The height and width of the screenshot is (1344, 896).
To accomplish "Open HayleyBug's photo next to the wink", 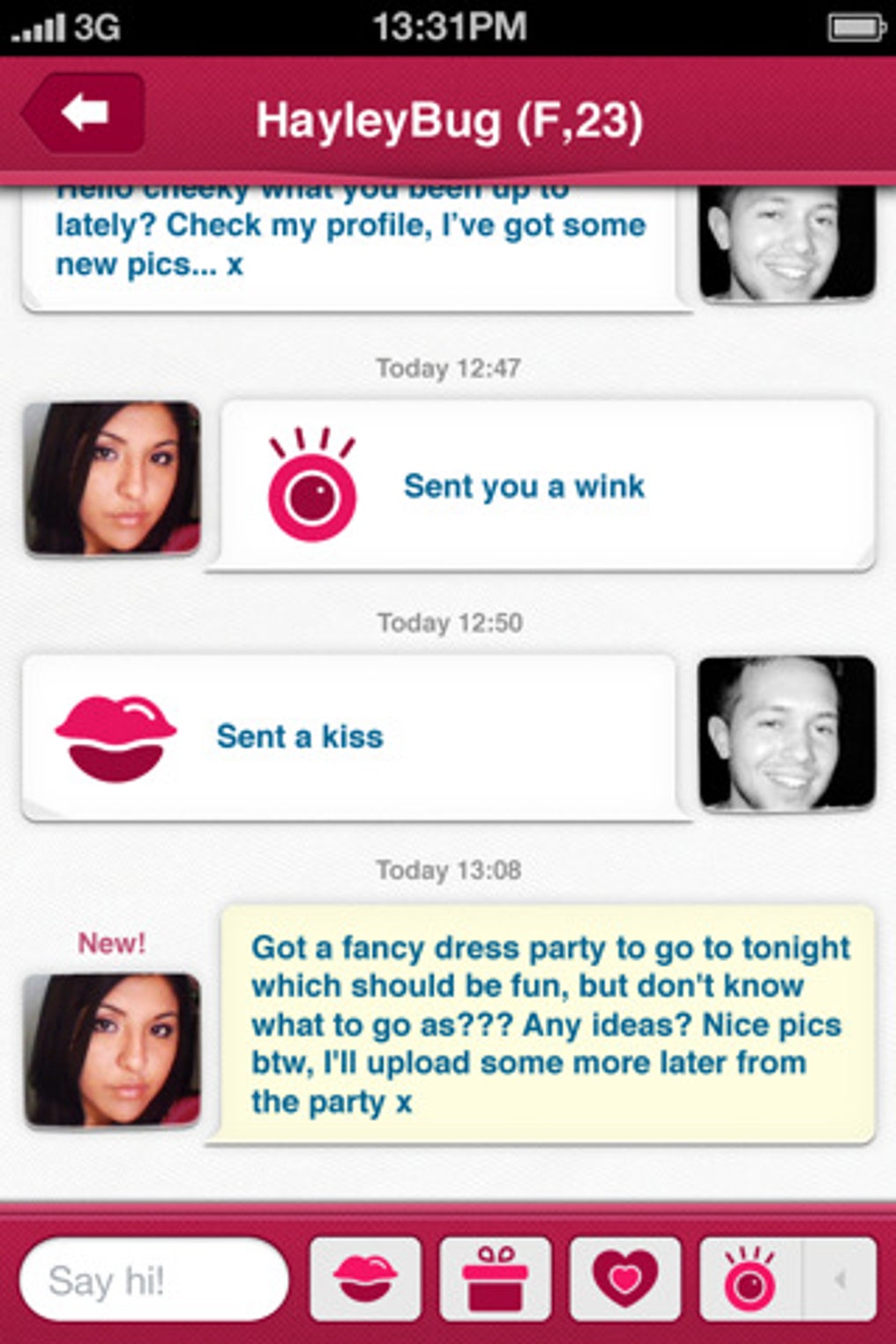I will coord(112,478).
